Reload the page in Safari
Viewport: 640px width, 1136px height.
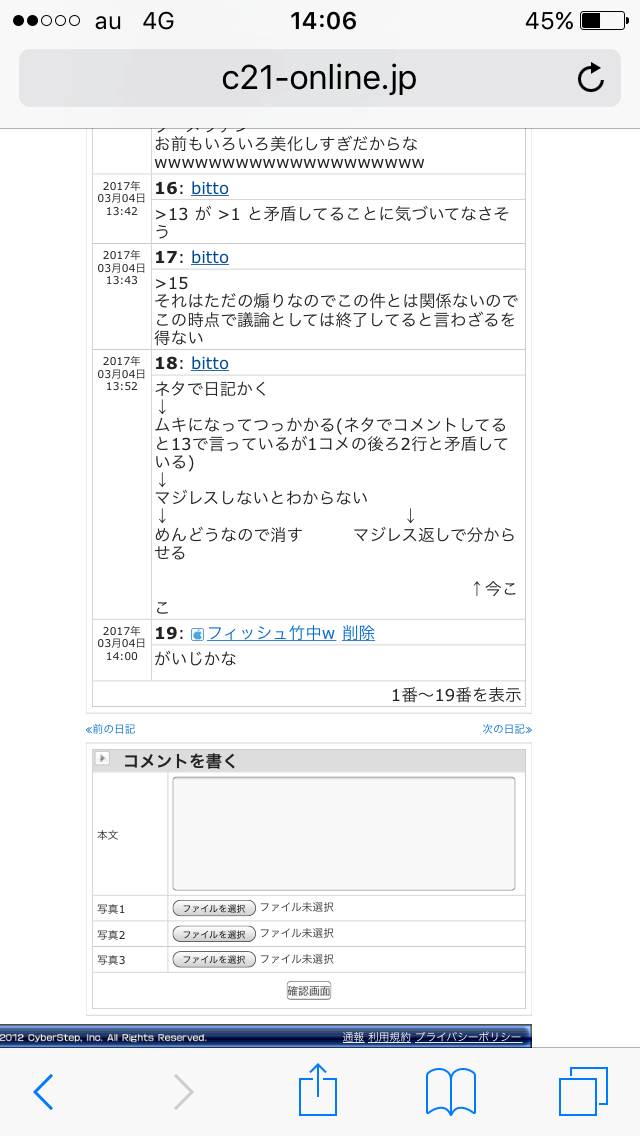591,78
